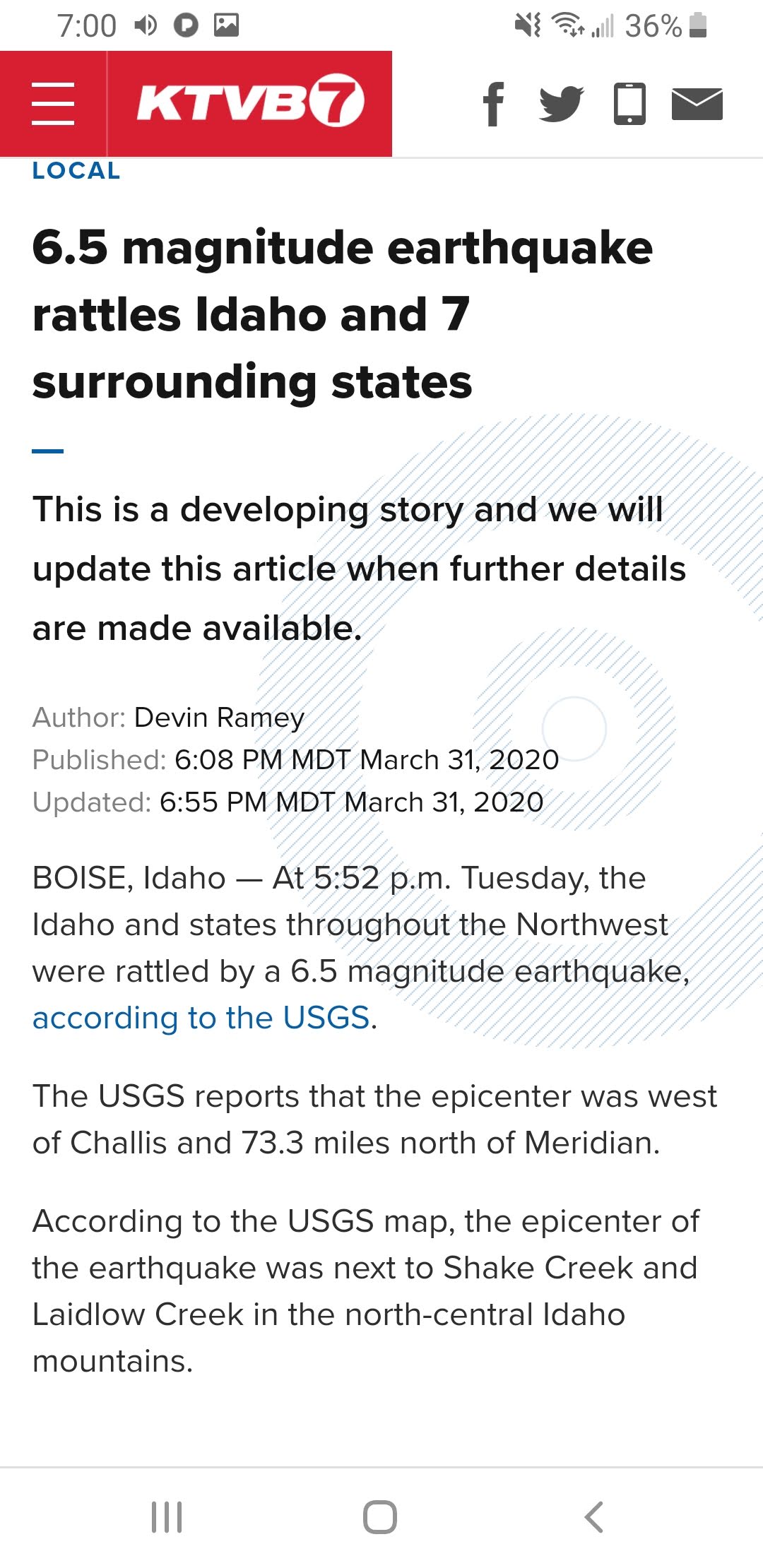Image resolution: width=763 pixels, height=1568 pixels.
Task: Go to the KTVB7 homepage via logo
Action: coord(250,103)
